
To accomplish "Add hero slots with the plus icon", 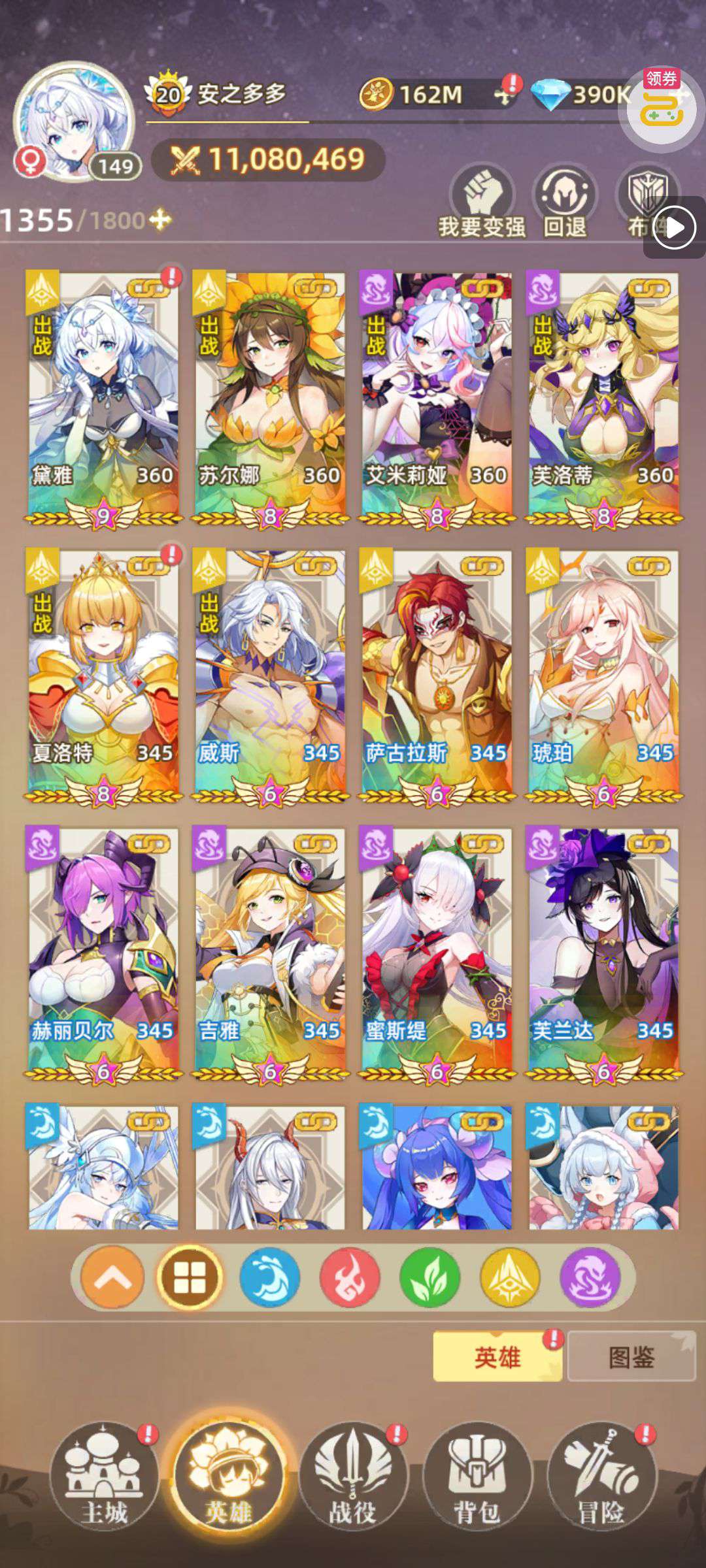I will pos(160,220).
